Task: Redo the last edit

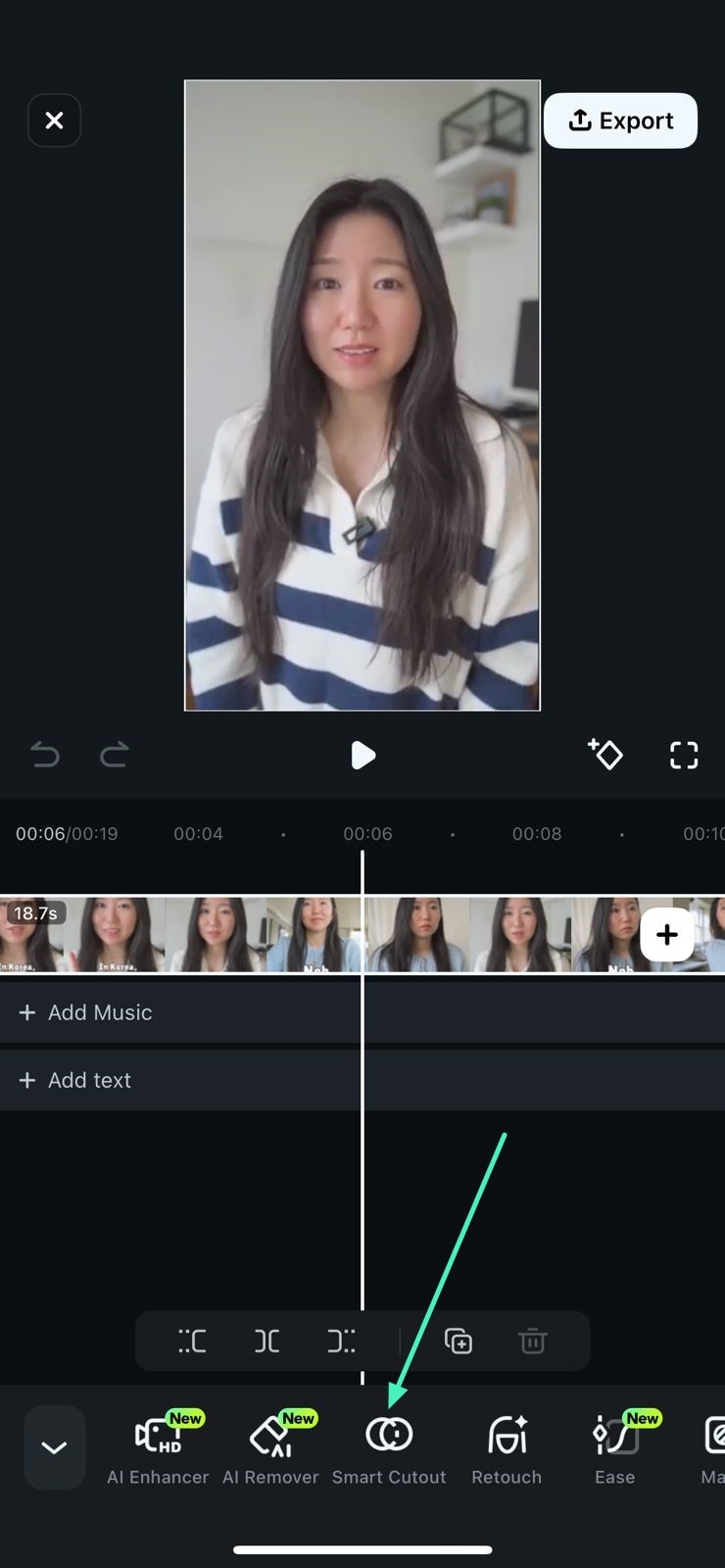Action: 115,755
